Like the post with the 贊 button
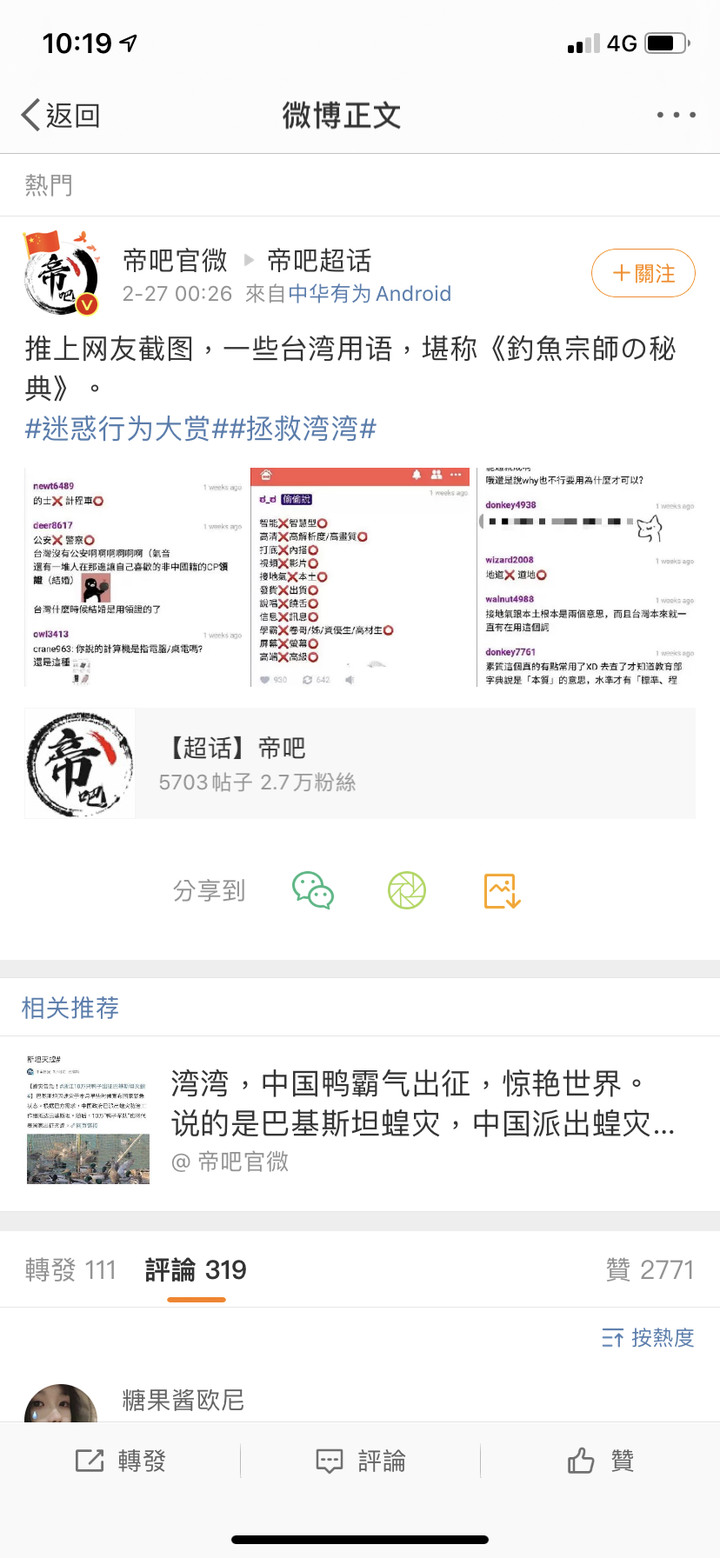The height and width of the screenshot is (1558, 720). (x=600, y=1461)
